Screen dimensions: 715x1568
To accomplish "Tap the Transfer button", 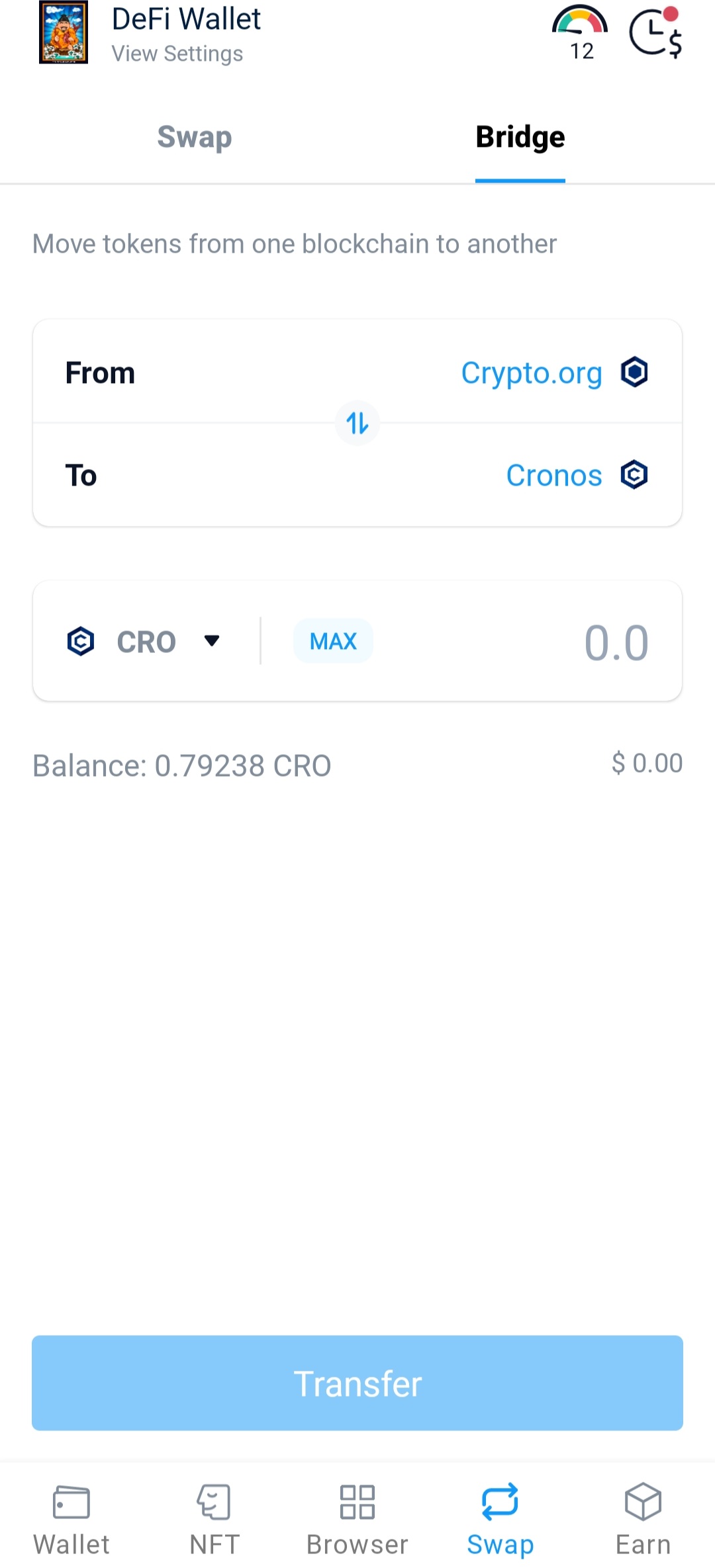I will tap(358, 1383).
